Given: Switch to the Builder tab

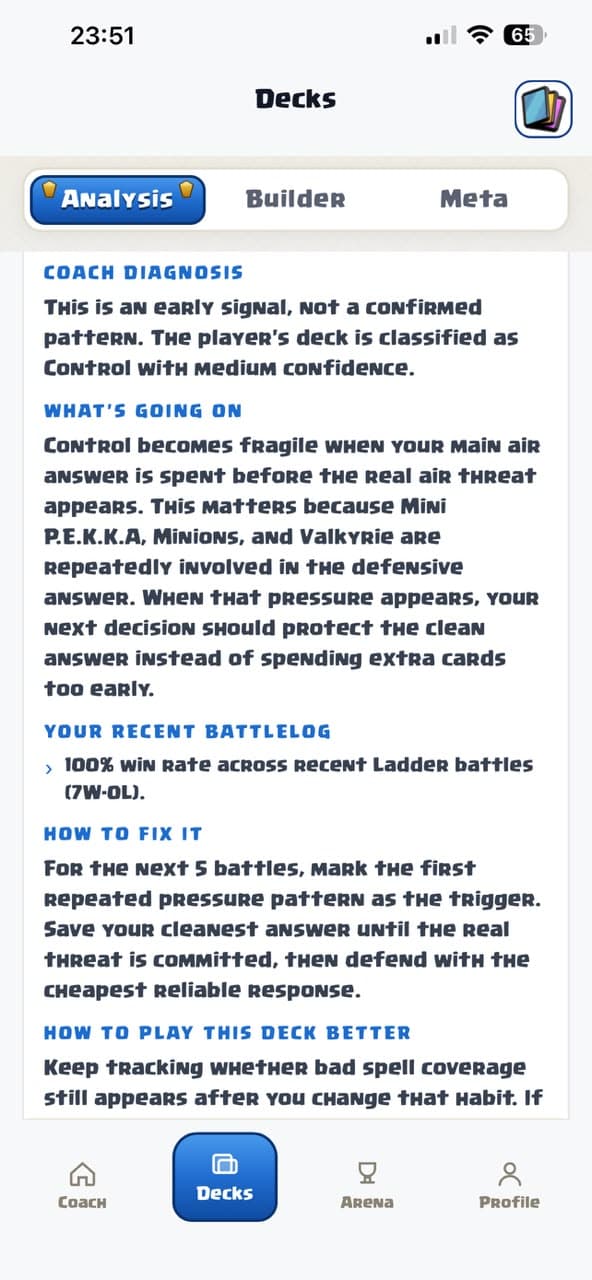Looking at the screenshot, I should point(296,199).
